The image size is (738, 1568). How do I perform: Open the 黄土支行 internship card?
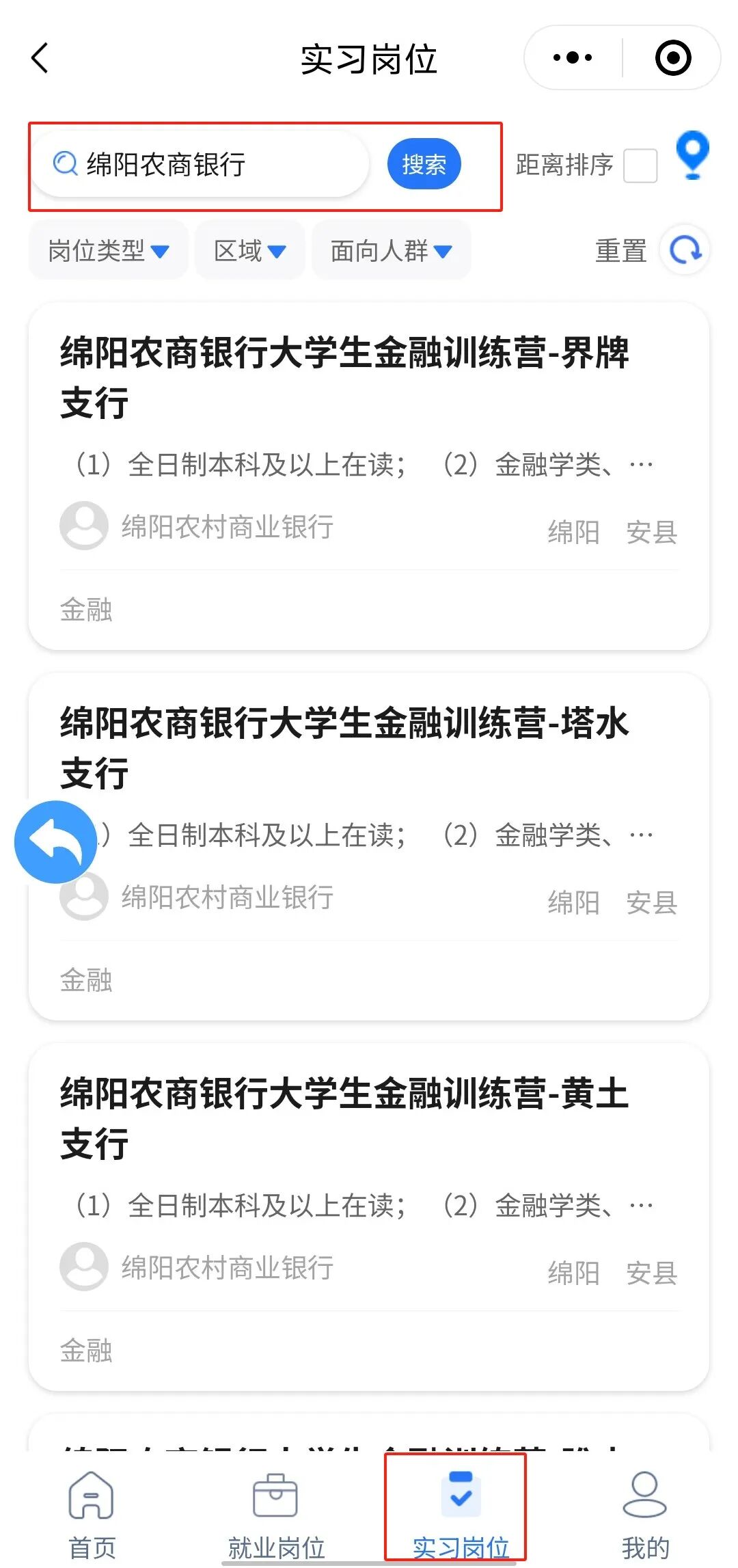(369, 1217)
